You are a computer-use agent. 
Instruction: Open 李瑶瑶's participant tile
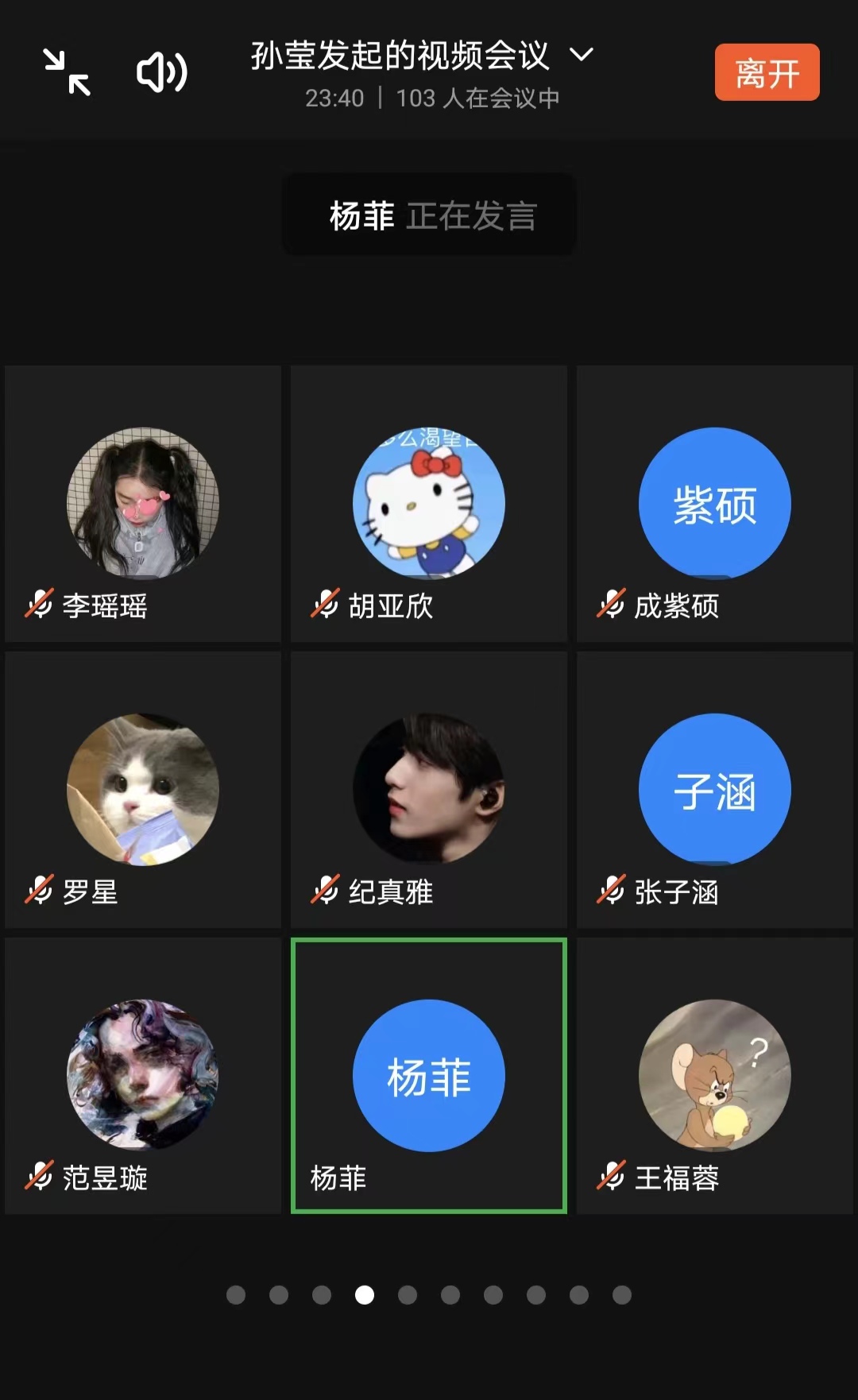(x=143, y=504)
